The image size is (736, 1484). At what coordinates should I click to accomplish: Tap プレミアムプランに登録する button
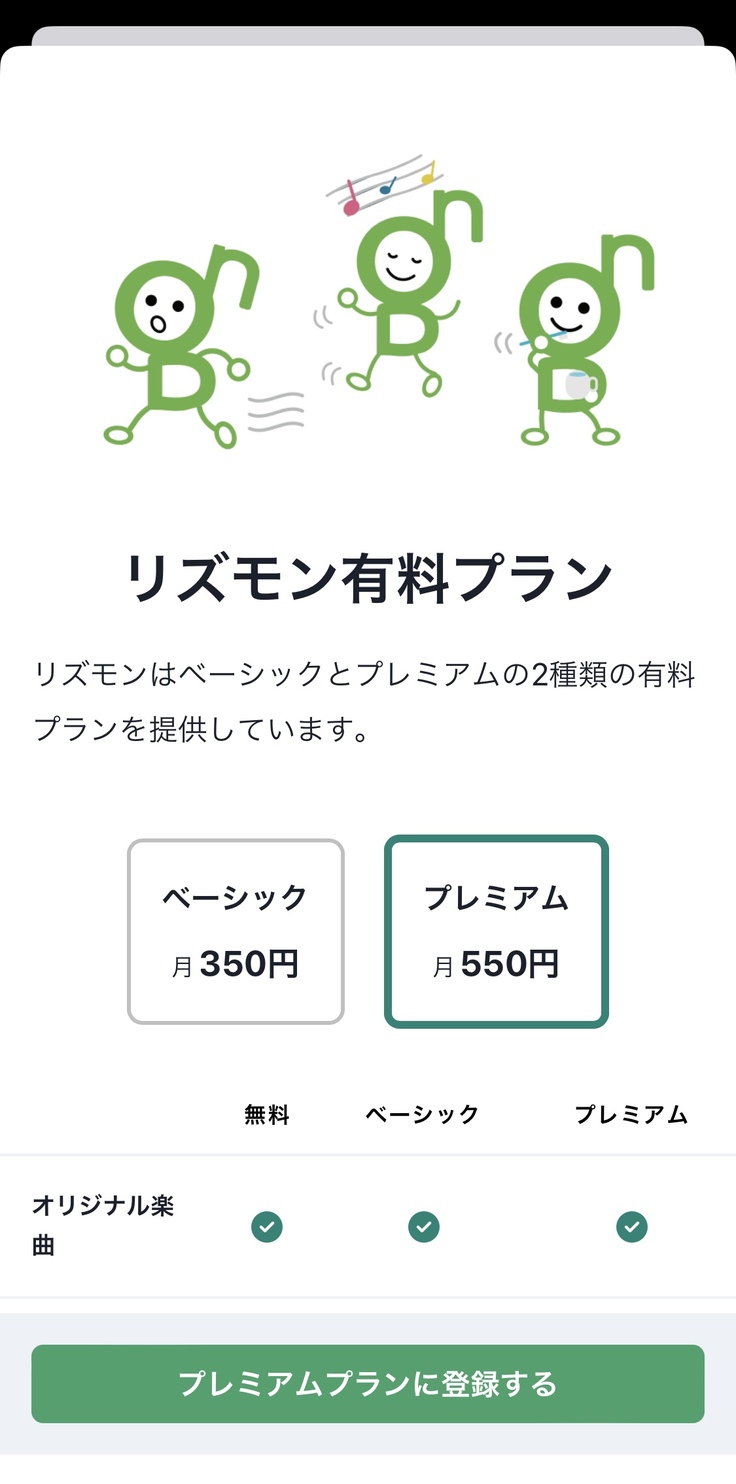368,1383
